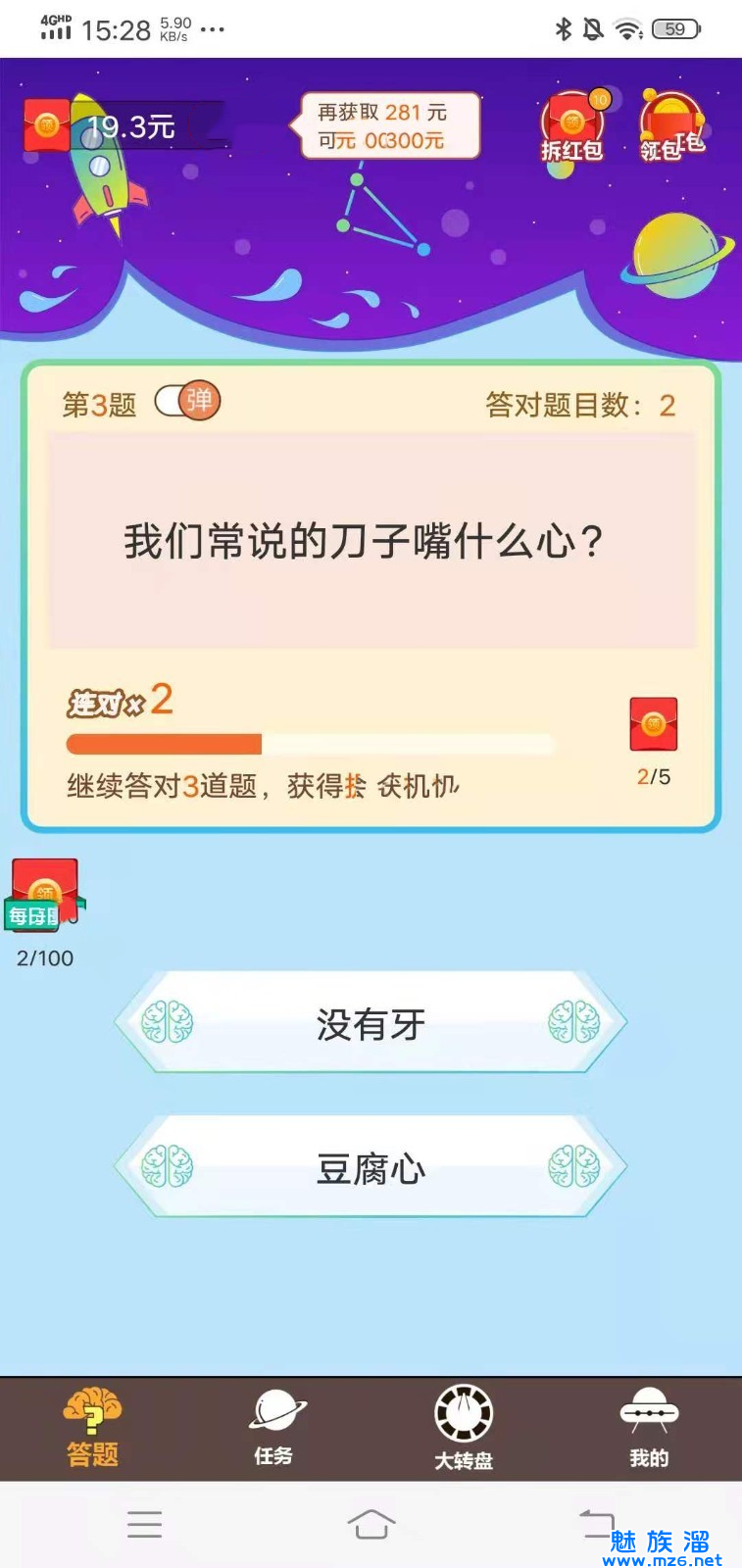Open the 每日 red envelope reward

click(45, 895)
